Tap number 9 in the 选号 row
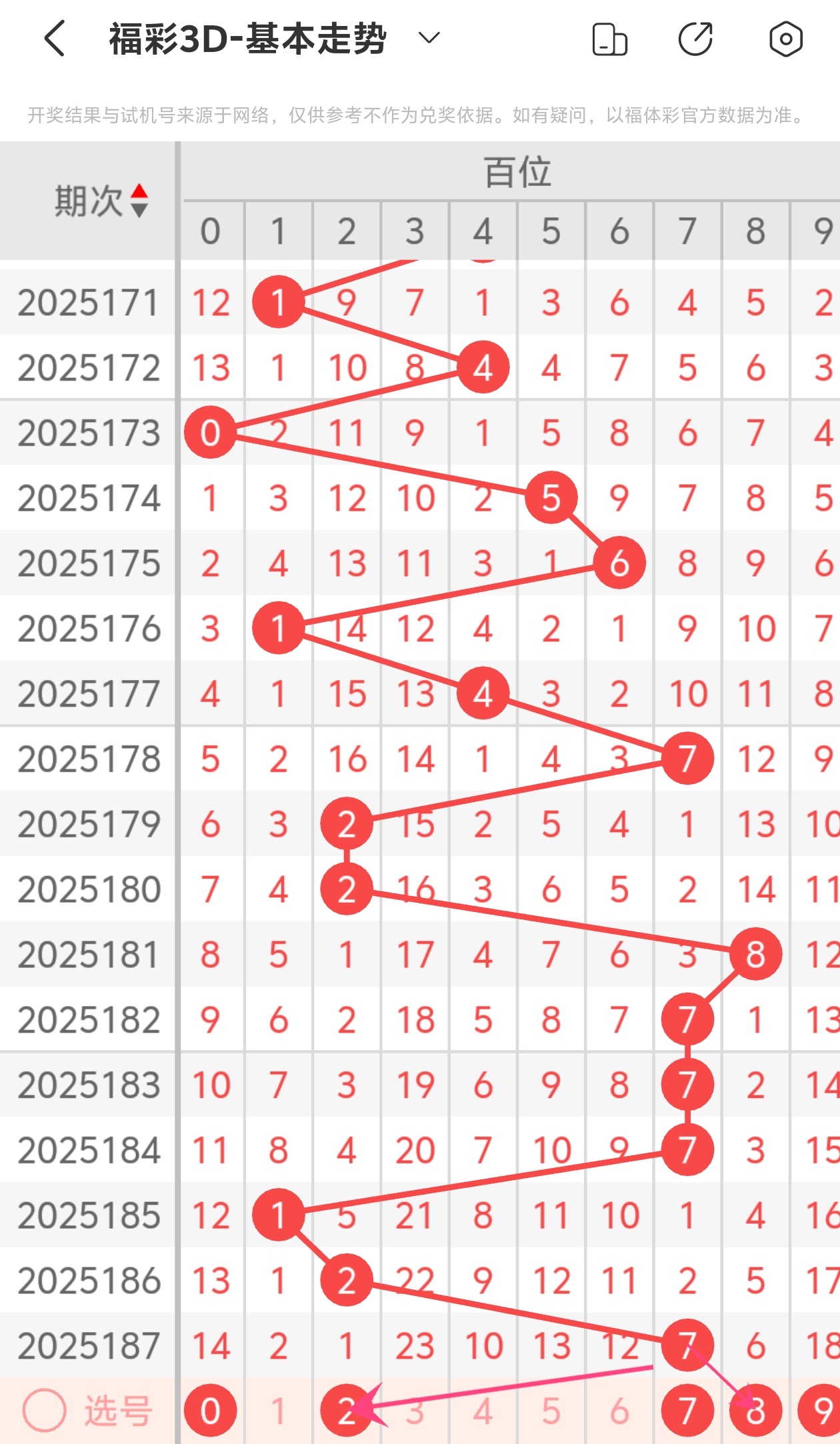 pos(821,1411)
